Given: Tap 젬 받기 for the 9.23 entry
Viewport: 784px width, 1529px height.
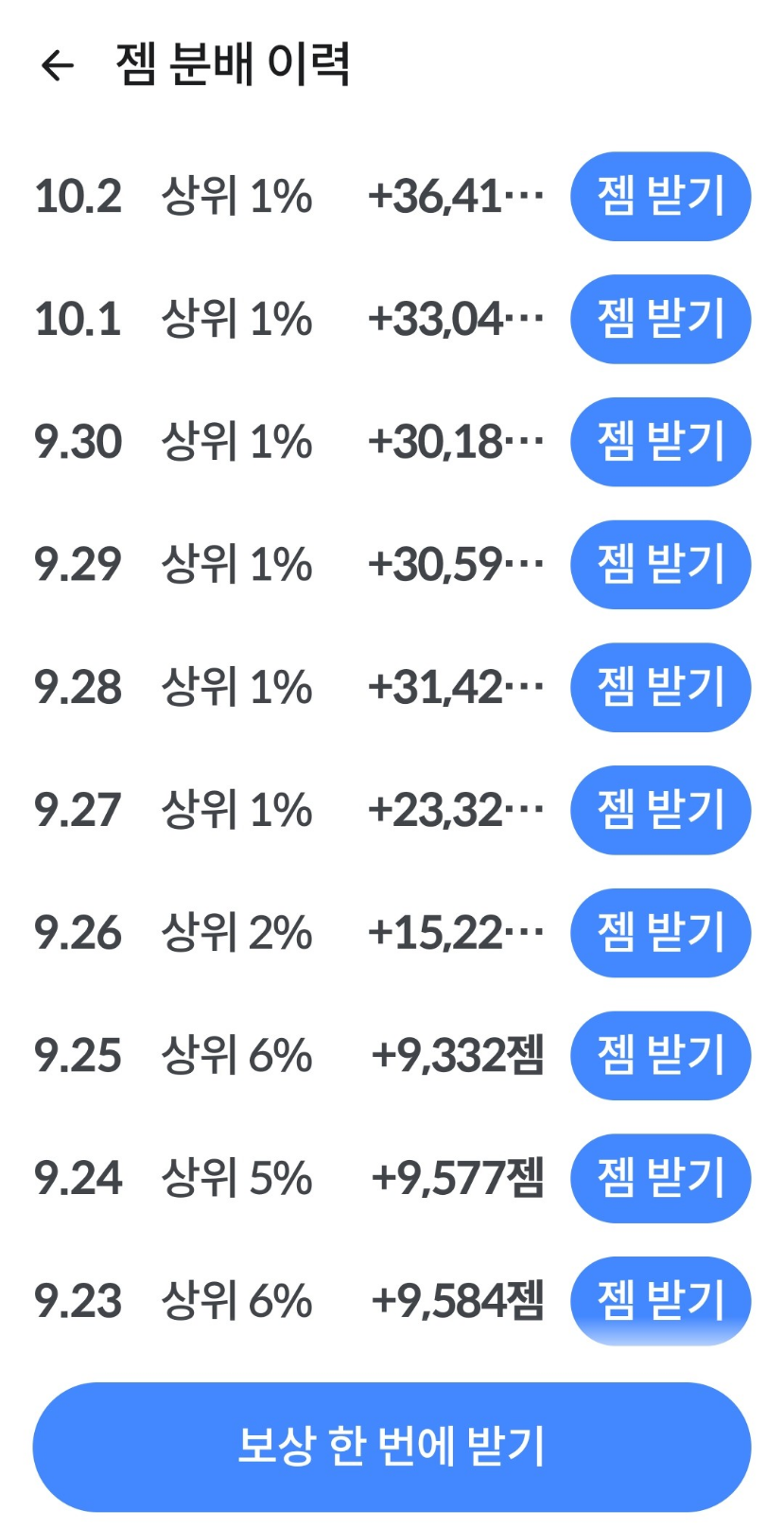Looking at the screenshot, I should pos(660,1301).
